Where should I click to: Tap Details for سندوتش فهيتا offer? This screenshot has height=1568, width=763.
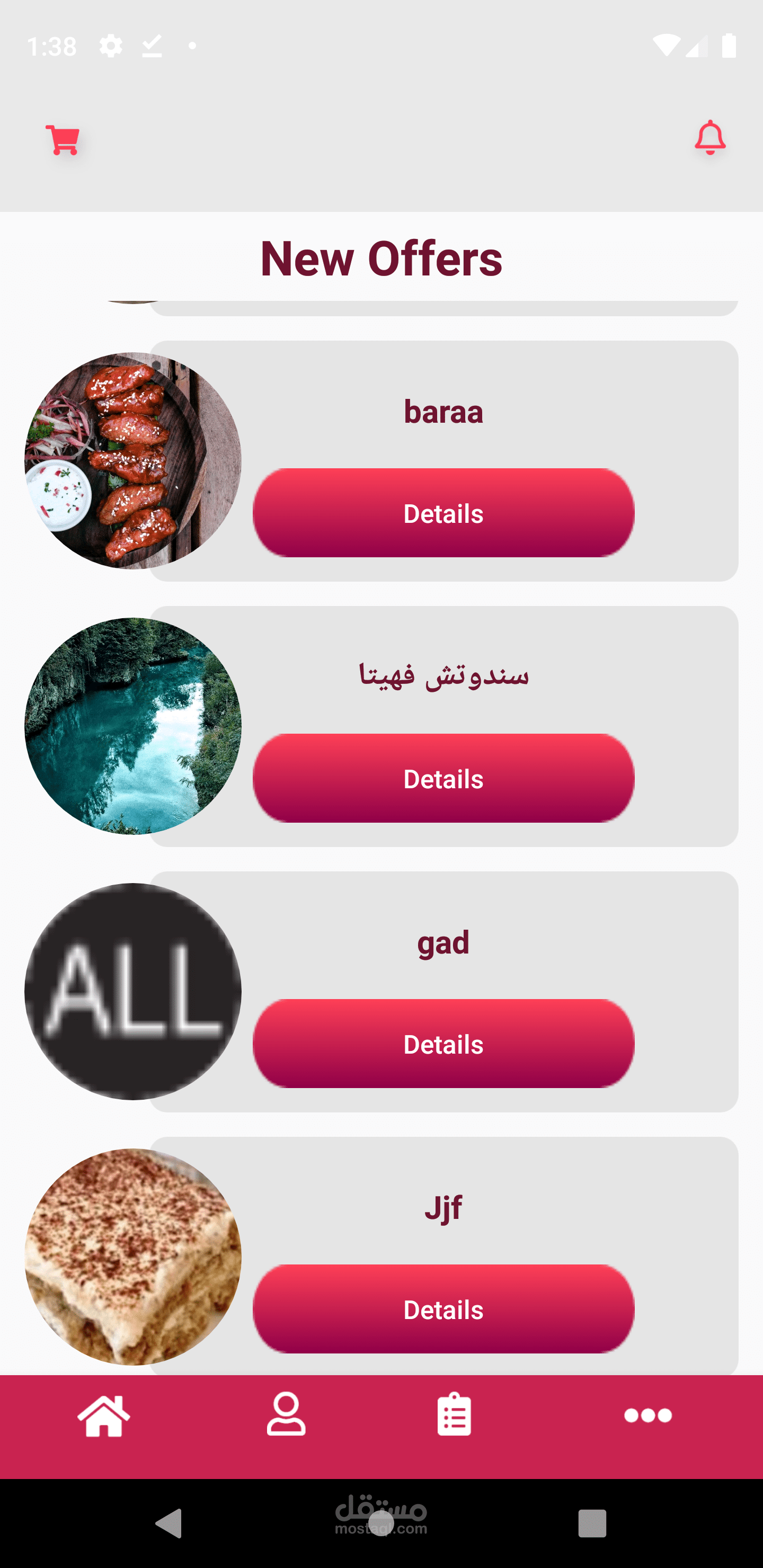click(x=443, y=779)
